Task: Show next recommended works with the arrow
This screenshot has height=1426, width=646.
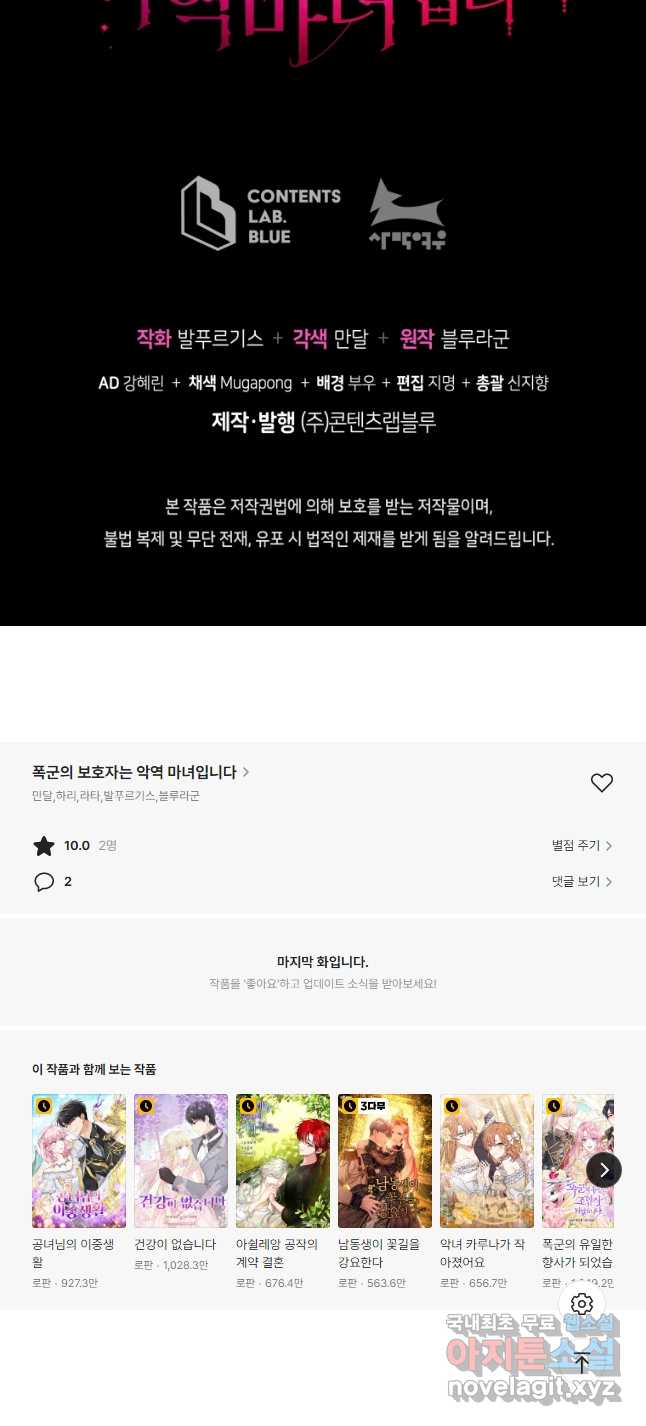Action: click(x=604, y=1170)
